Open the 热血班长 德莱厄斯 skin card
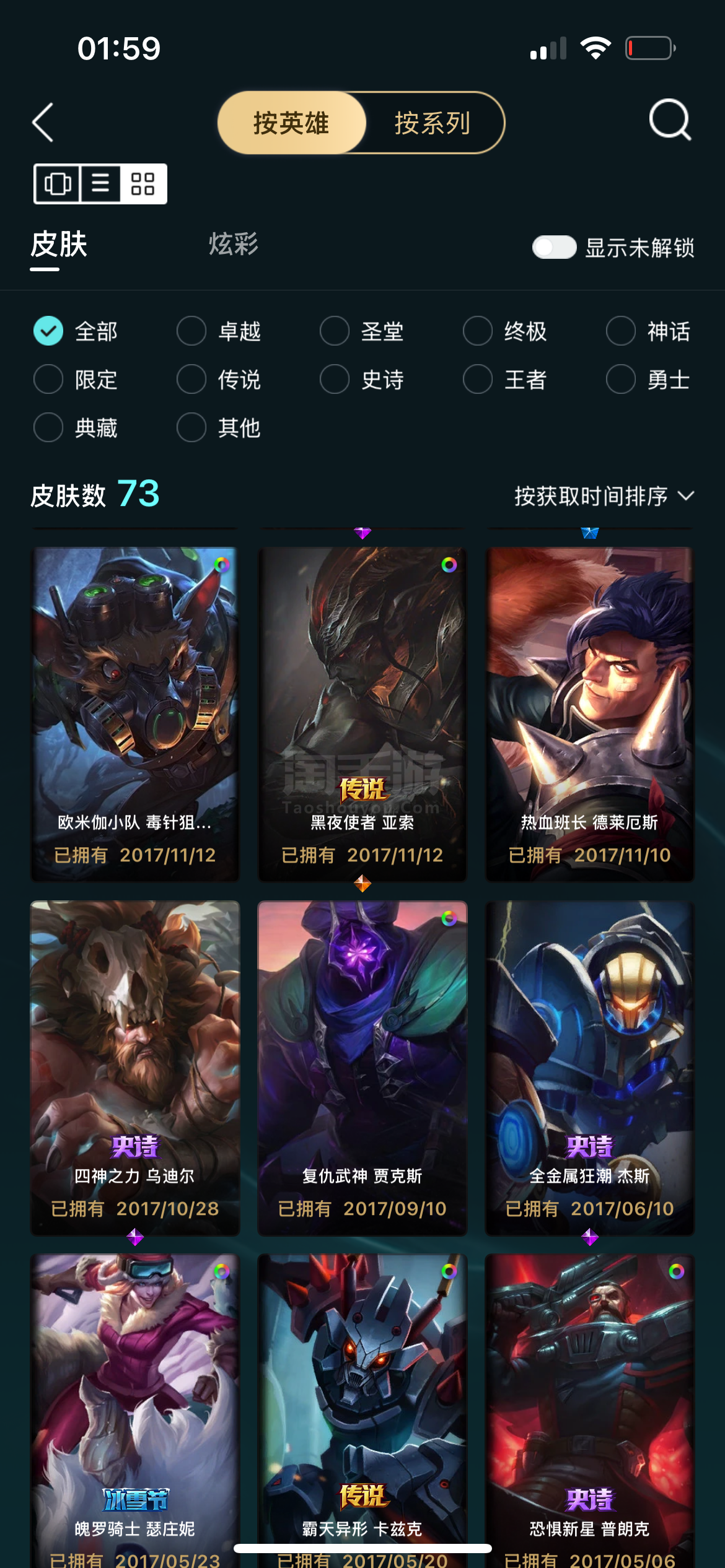The width and height of the screenshot is (725, 1568). pyautogui.click(x=589, y=713)
